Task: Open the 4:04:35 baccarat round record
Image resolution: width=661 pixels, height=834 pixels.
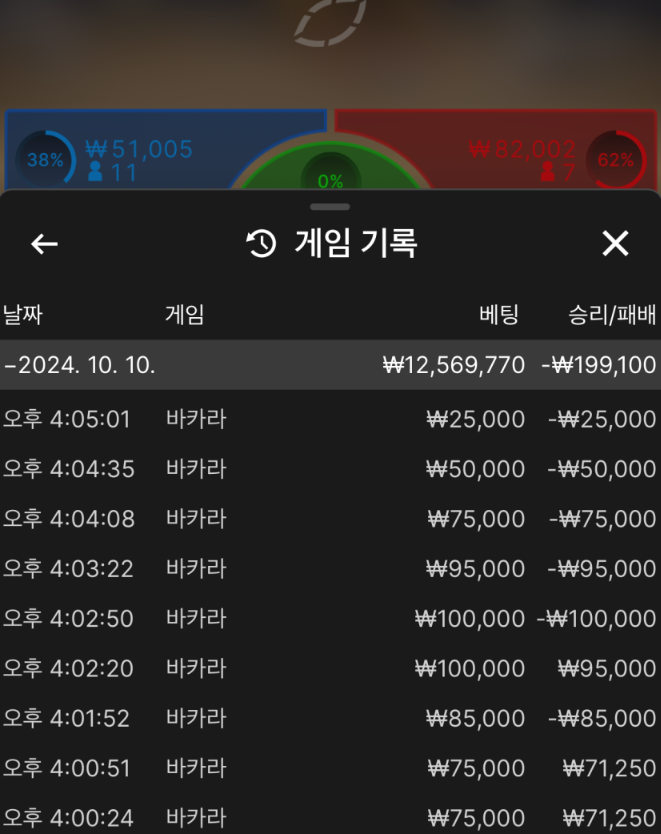Action: tap(330, 469)
